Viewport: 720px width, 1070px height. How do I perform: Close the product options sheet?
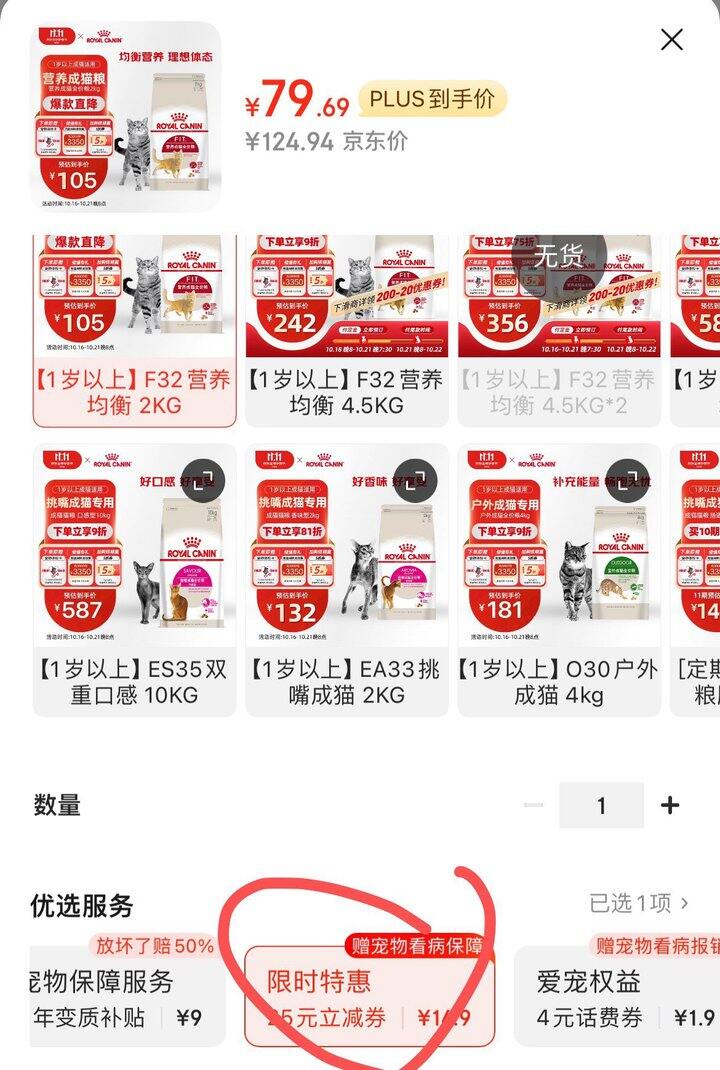(672, 40)
